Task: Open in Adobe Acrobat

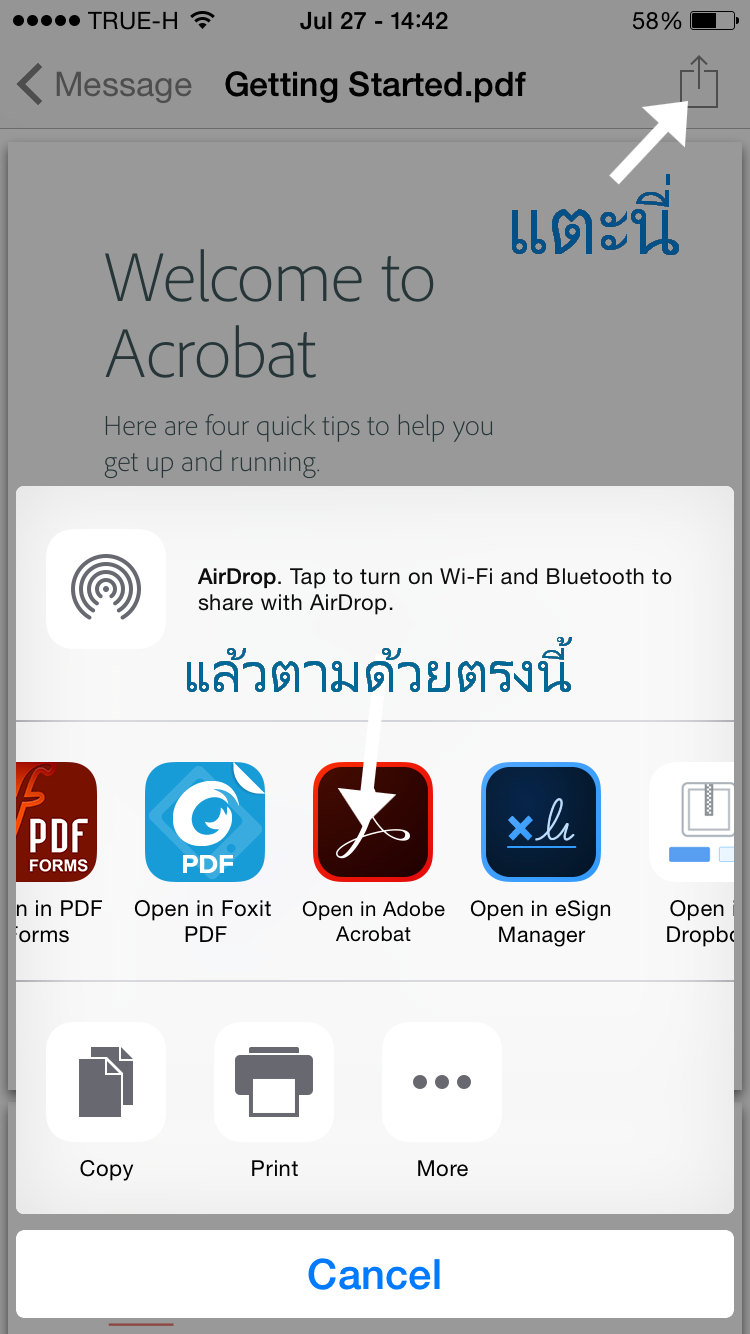Action: point(373,822)
